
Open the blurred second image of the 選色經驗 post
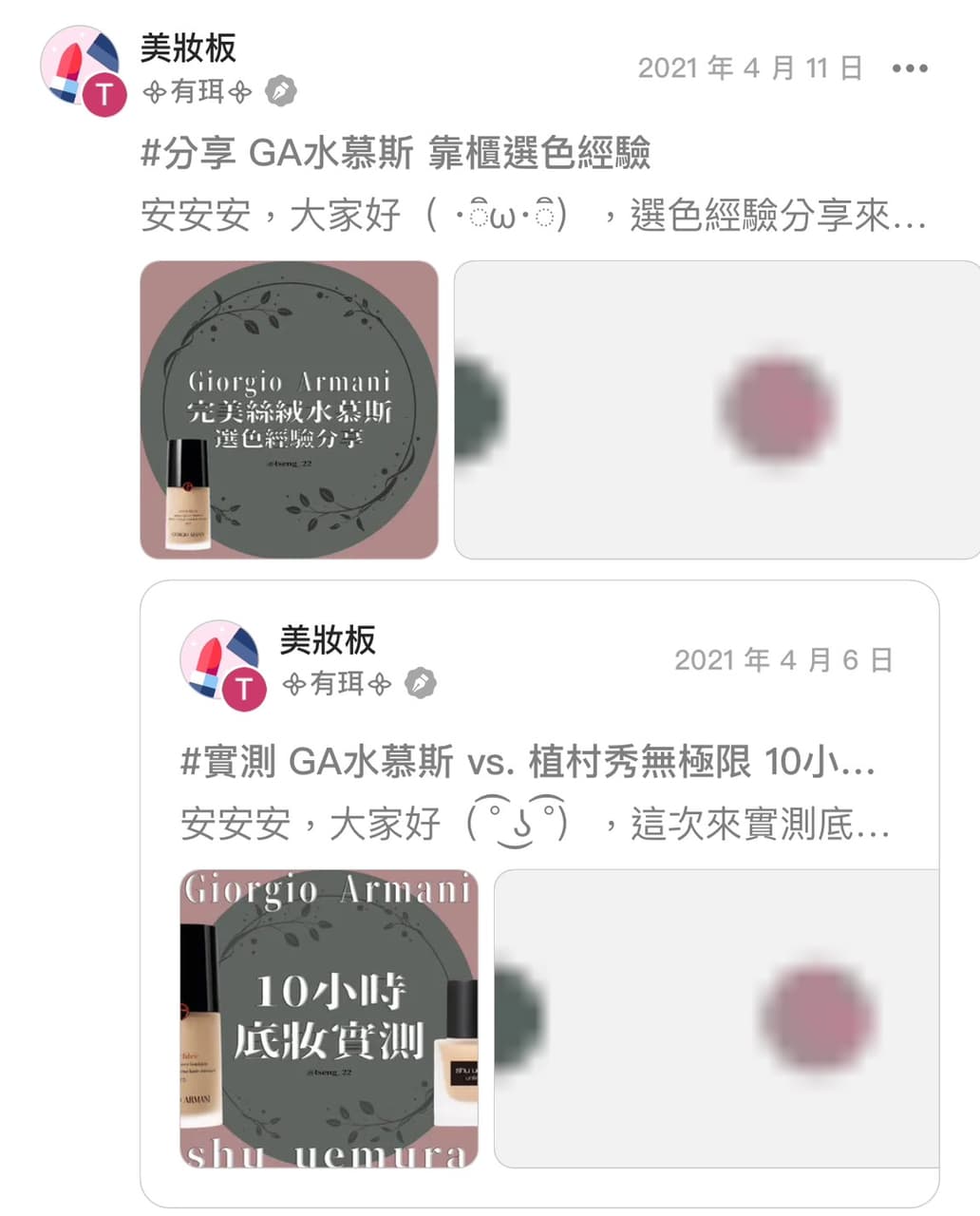tap(716, 409)
